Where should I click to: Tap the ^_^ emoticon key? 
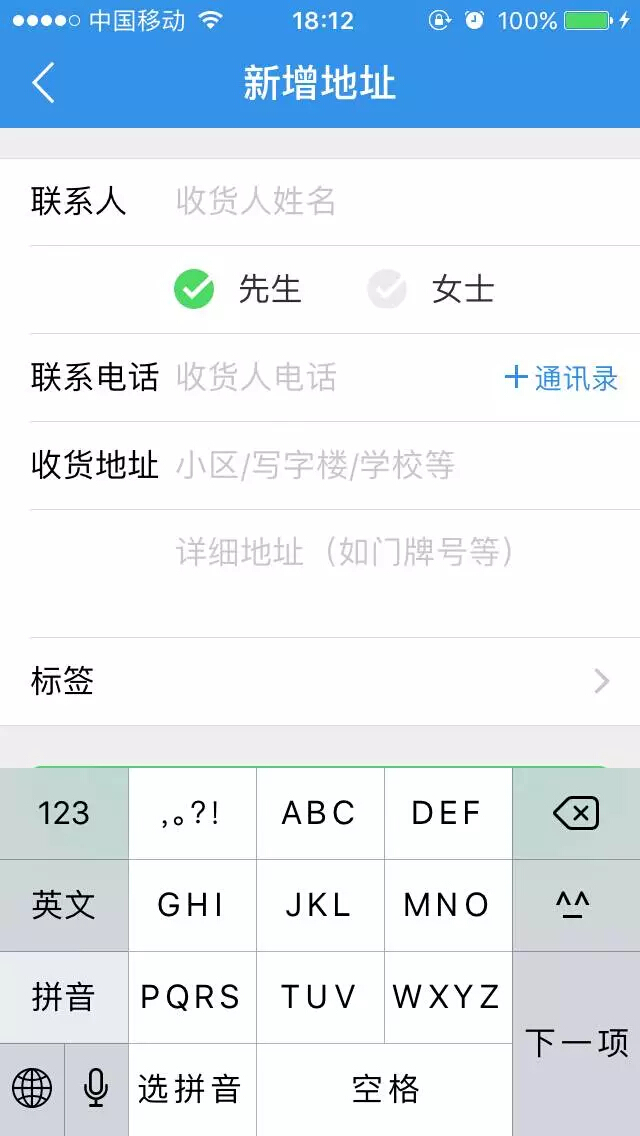coord(576,905)
